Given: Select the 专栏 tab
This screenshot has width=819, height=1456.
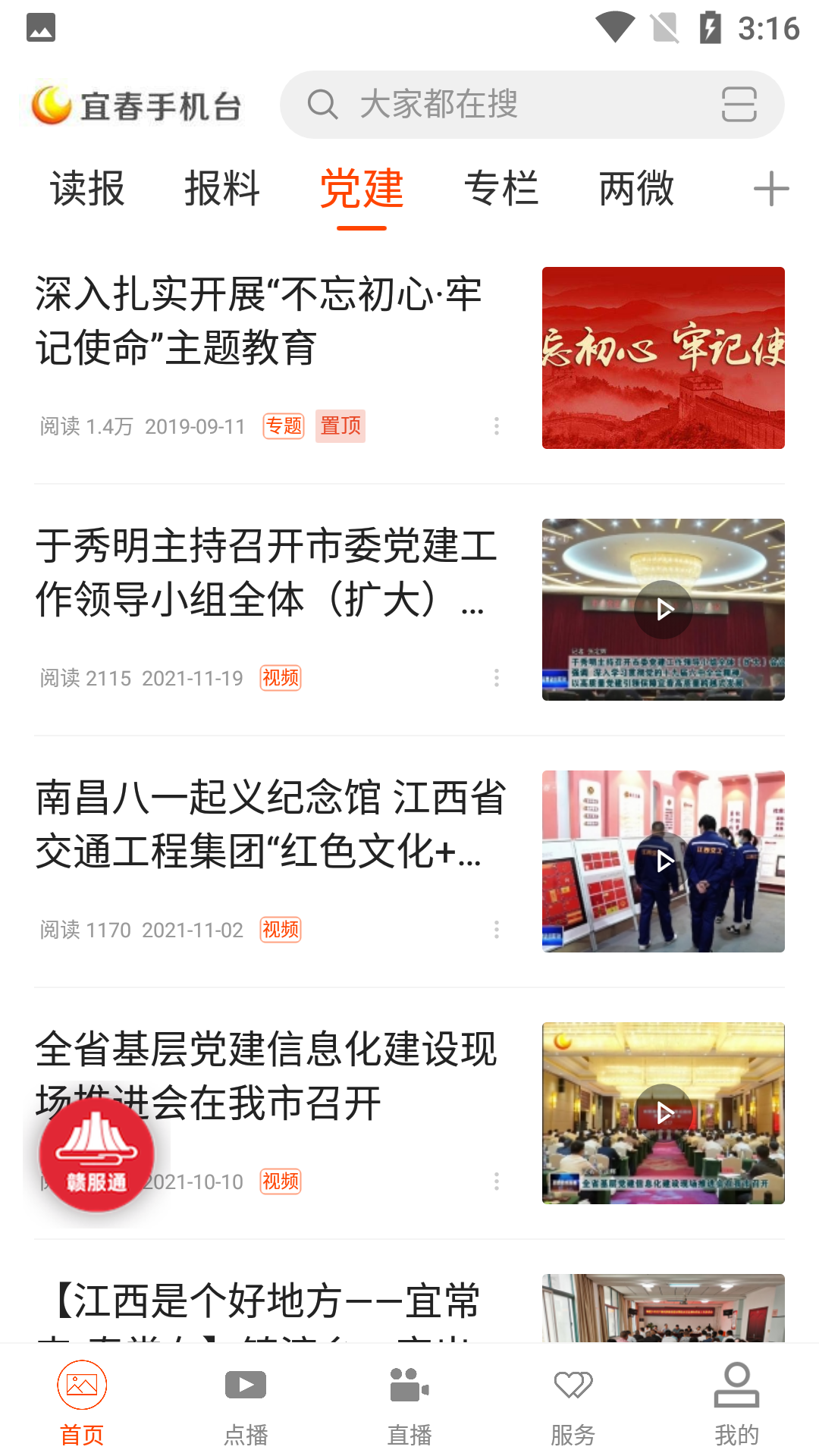Looking at the screenshot, I should click(x=501, y=189).
